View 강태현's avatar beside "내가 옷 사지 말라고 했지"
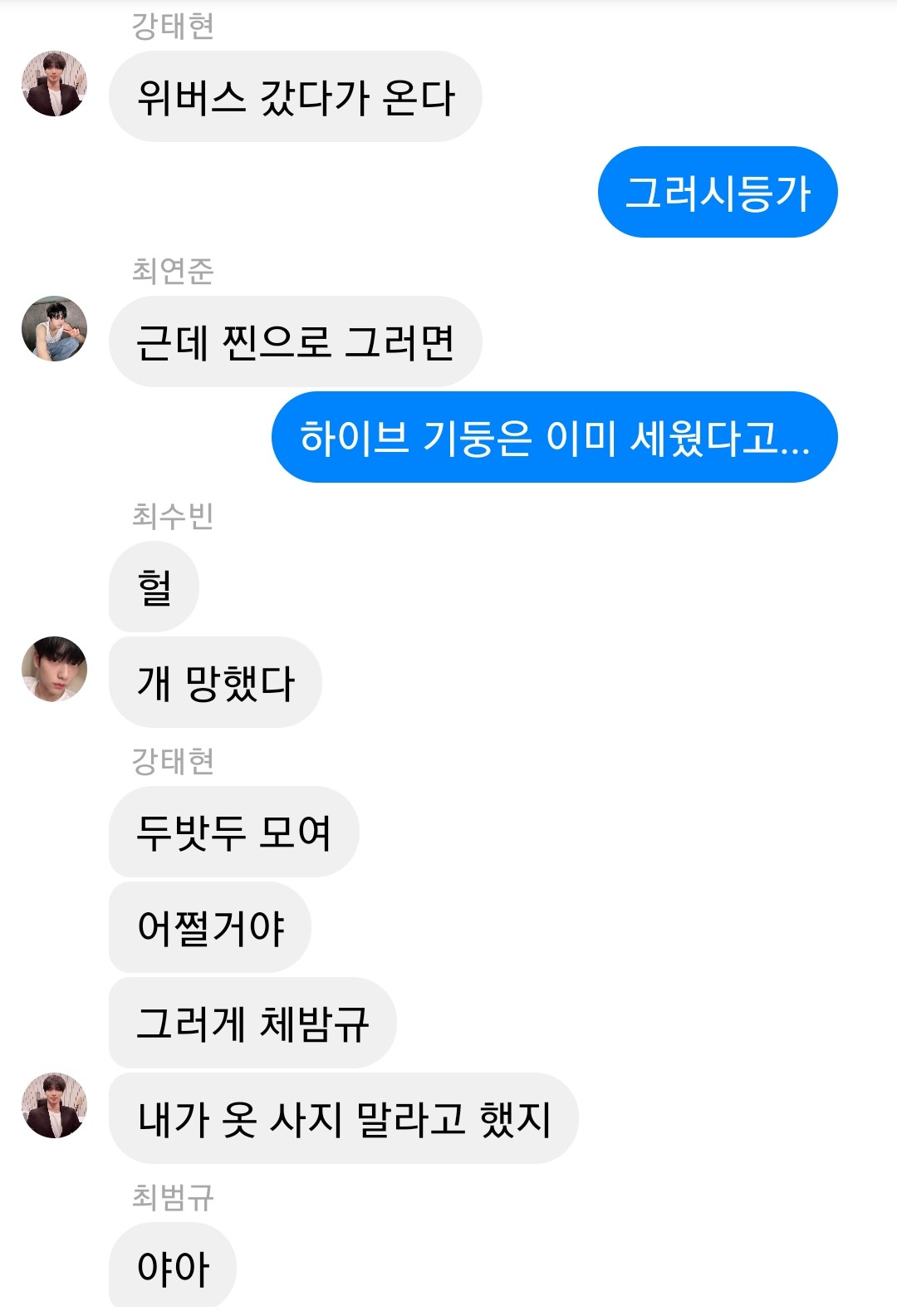 pyautogui.click(x=54, y=1106)
